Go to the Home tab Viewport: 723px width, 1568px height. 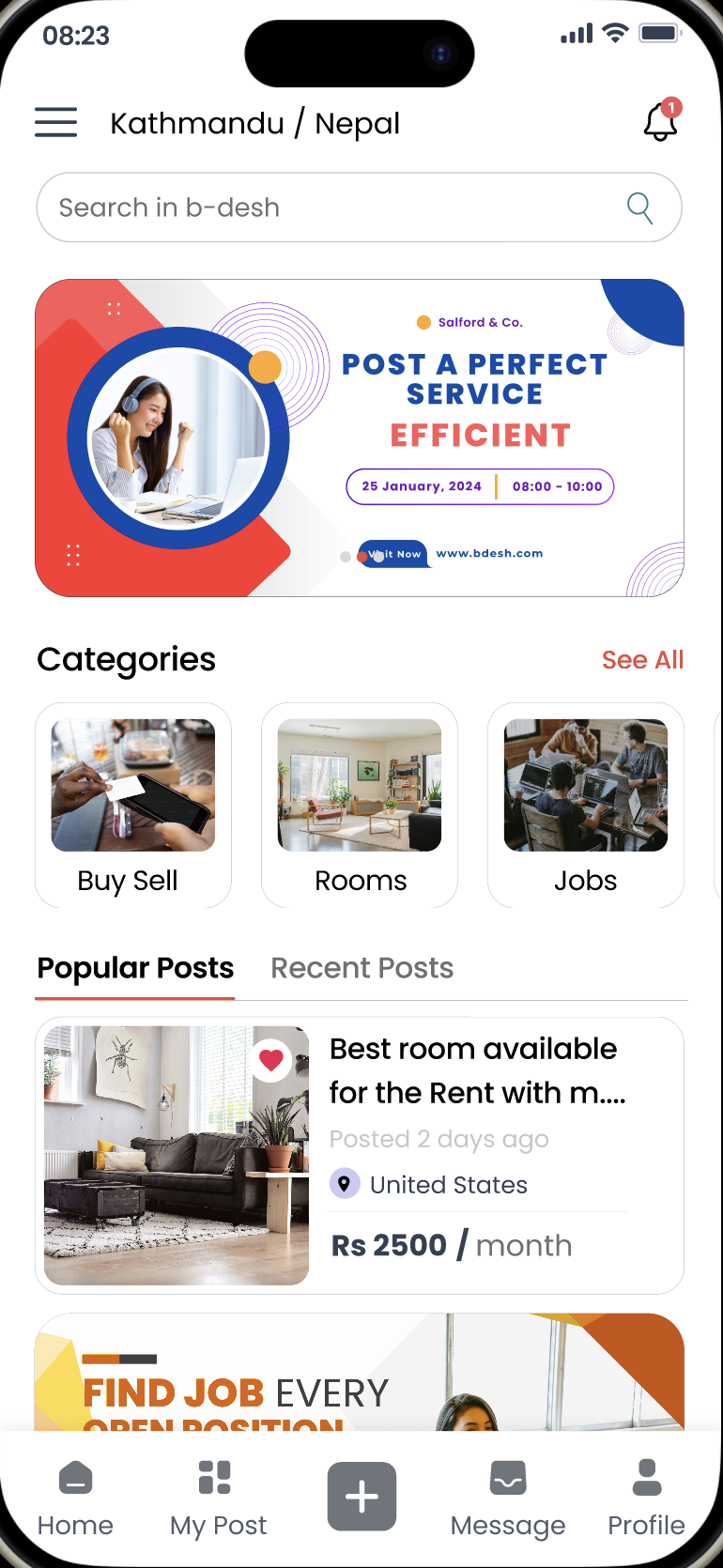(75, 1498)
